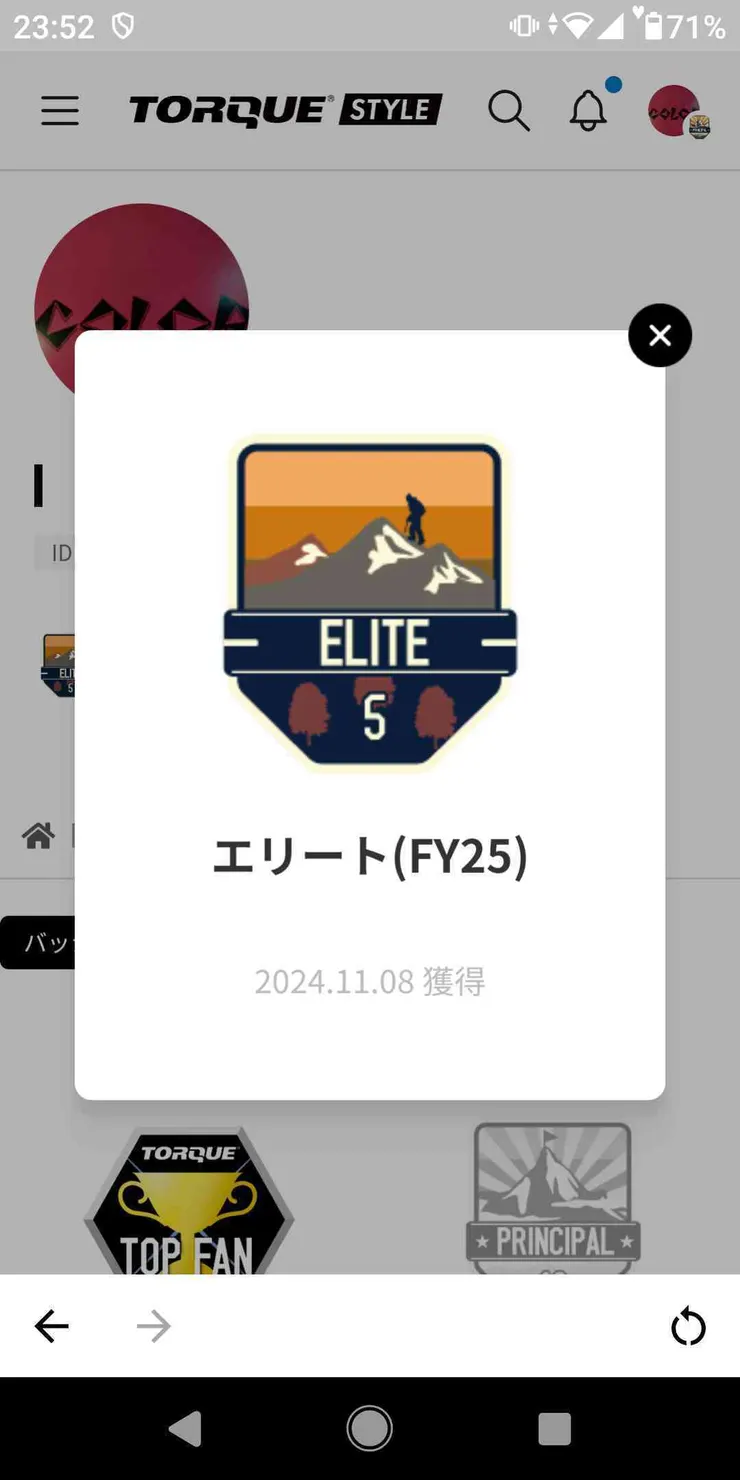
Task: Close the ELITE 5 badge popup
Action: pos(659,336)
